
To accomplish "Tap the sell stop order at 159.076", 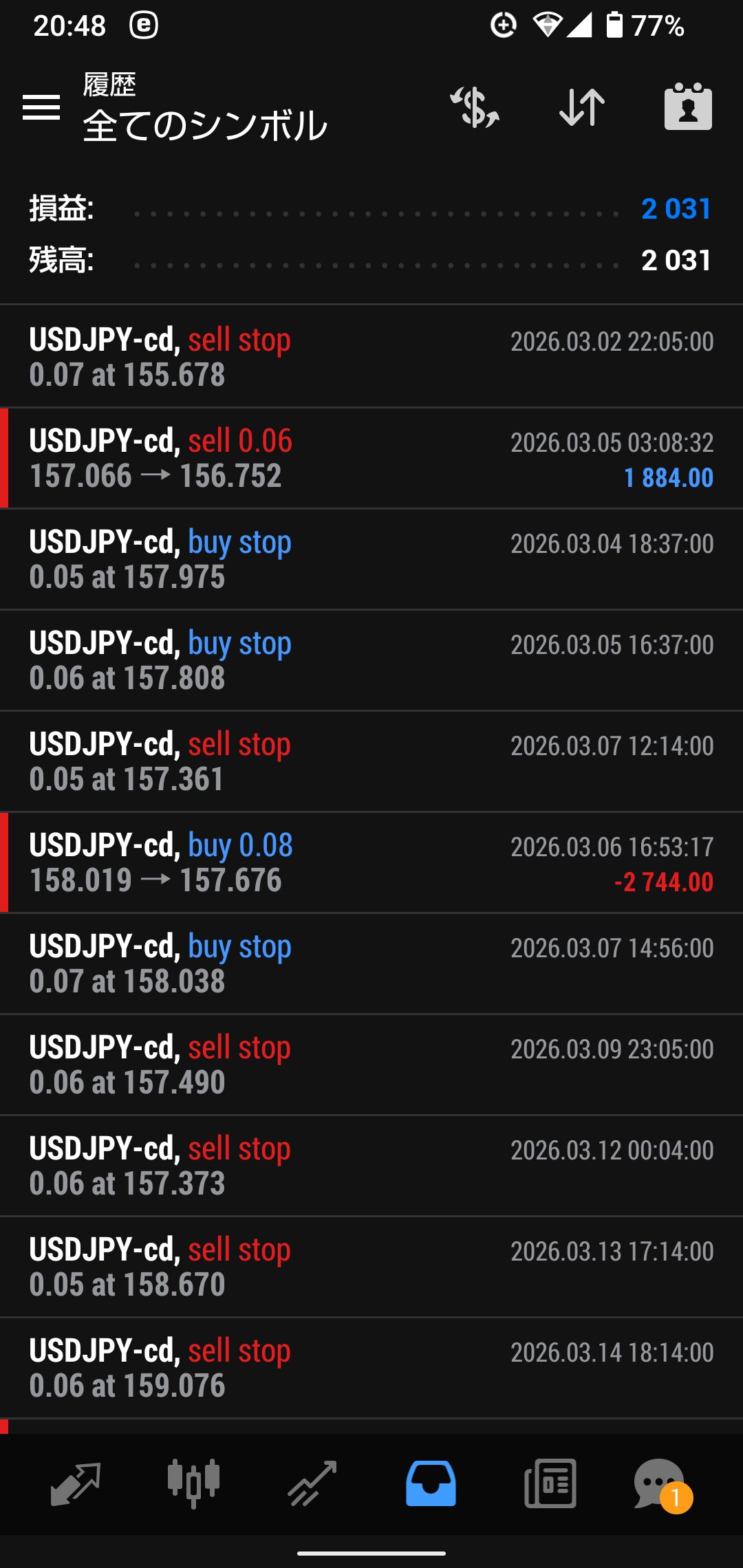I will [x=371, y=1368].
